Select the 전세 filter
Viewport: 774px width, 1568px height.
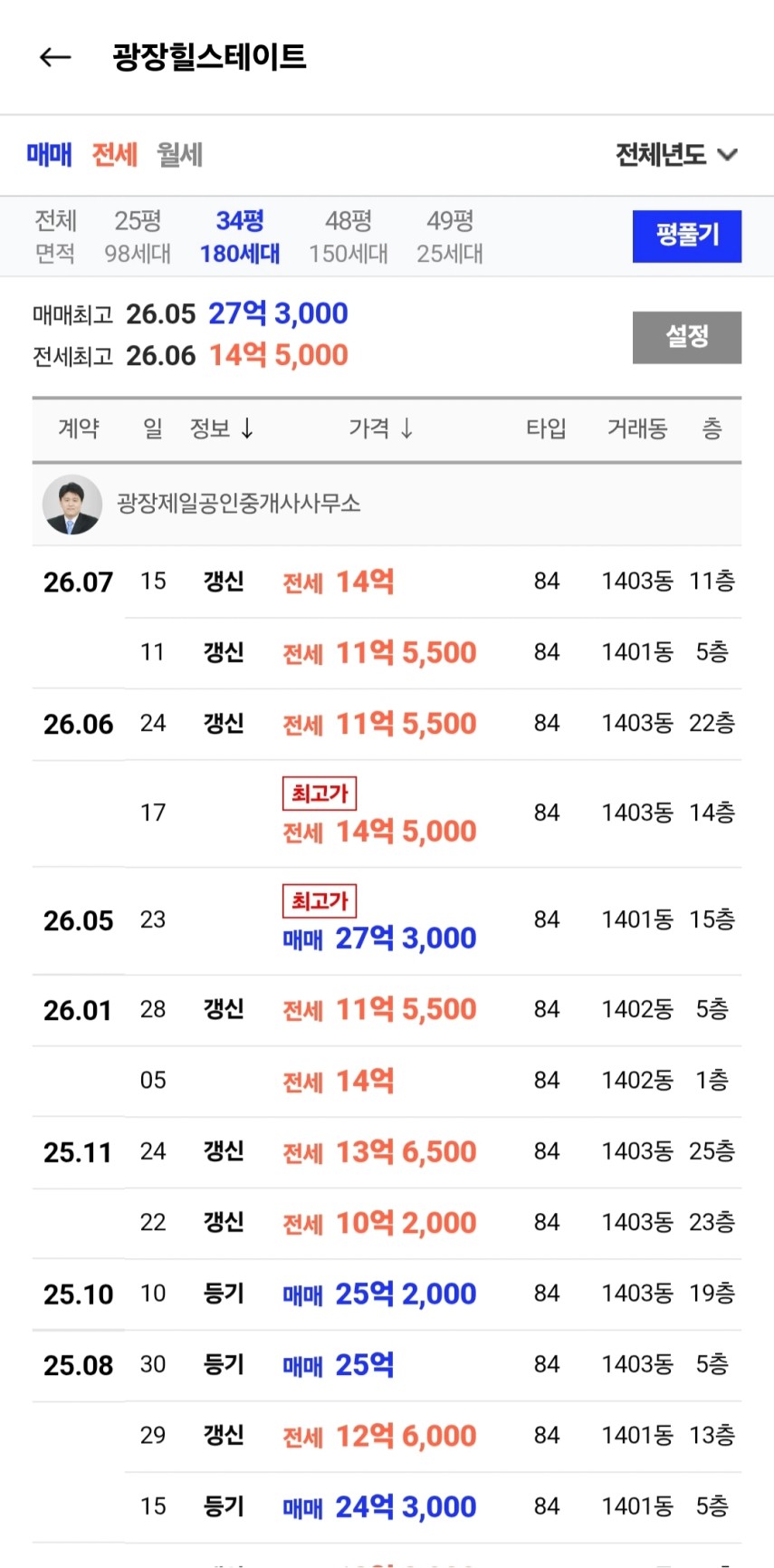[x=114, y=155]
